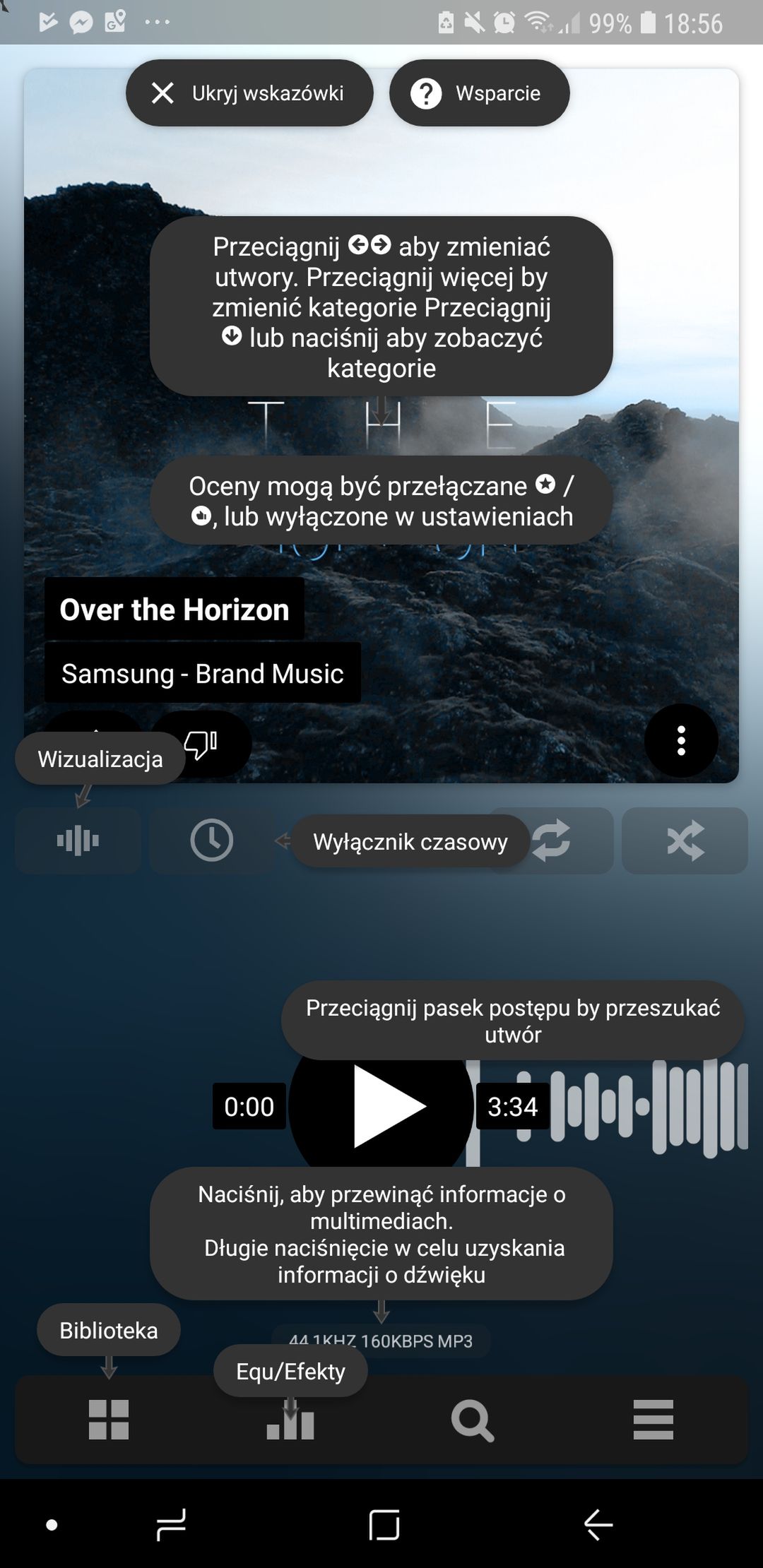The image size is (763, 1568).
Task: Open the three-dot overflow menu on cover
Action: coord(681,741)
